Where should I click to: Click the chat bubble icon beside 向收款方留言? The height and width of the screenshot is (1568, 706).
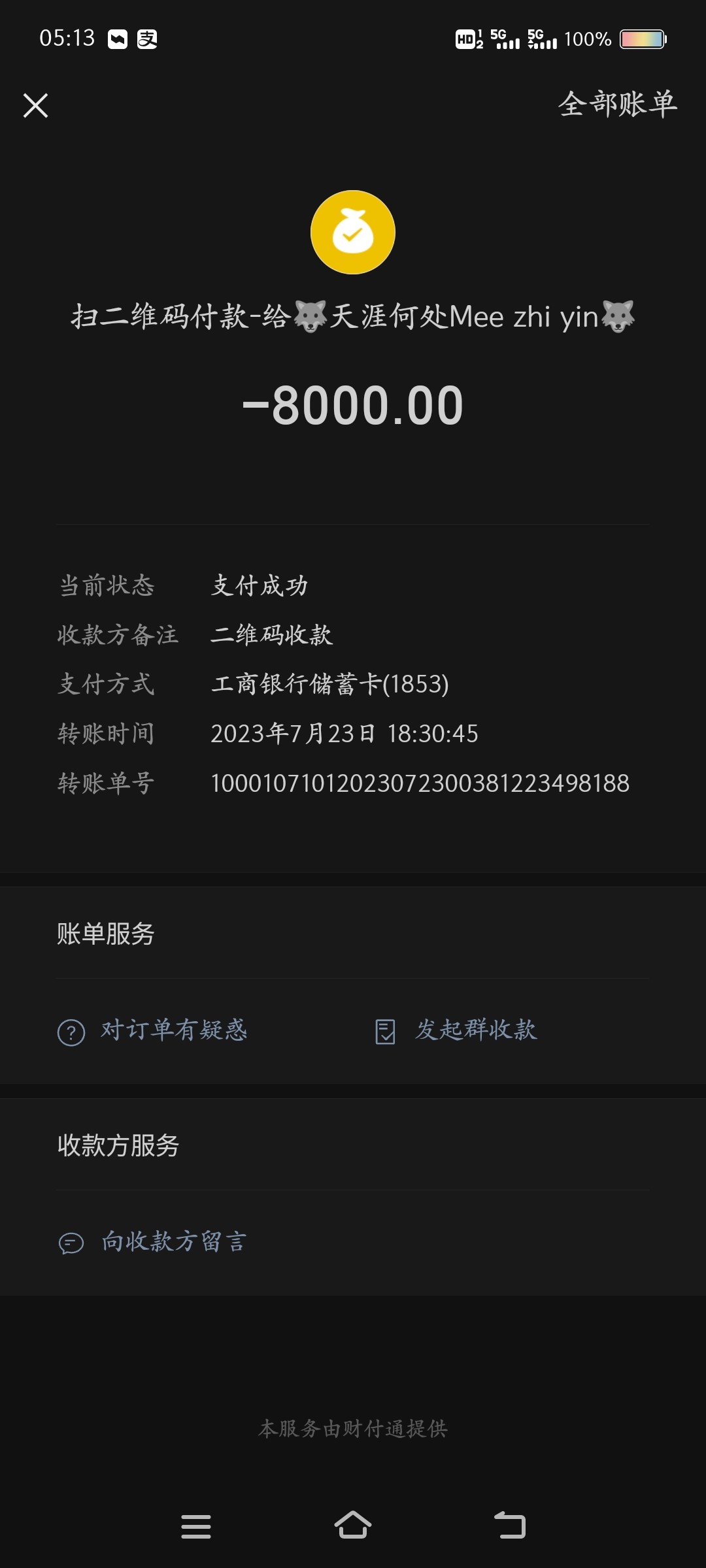pos(73,1240)
